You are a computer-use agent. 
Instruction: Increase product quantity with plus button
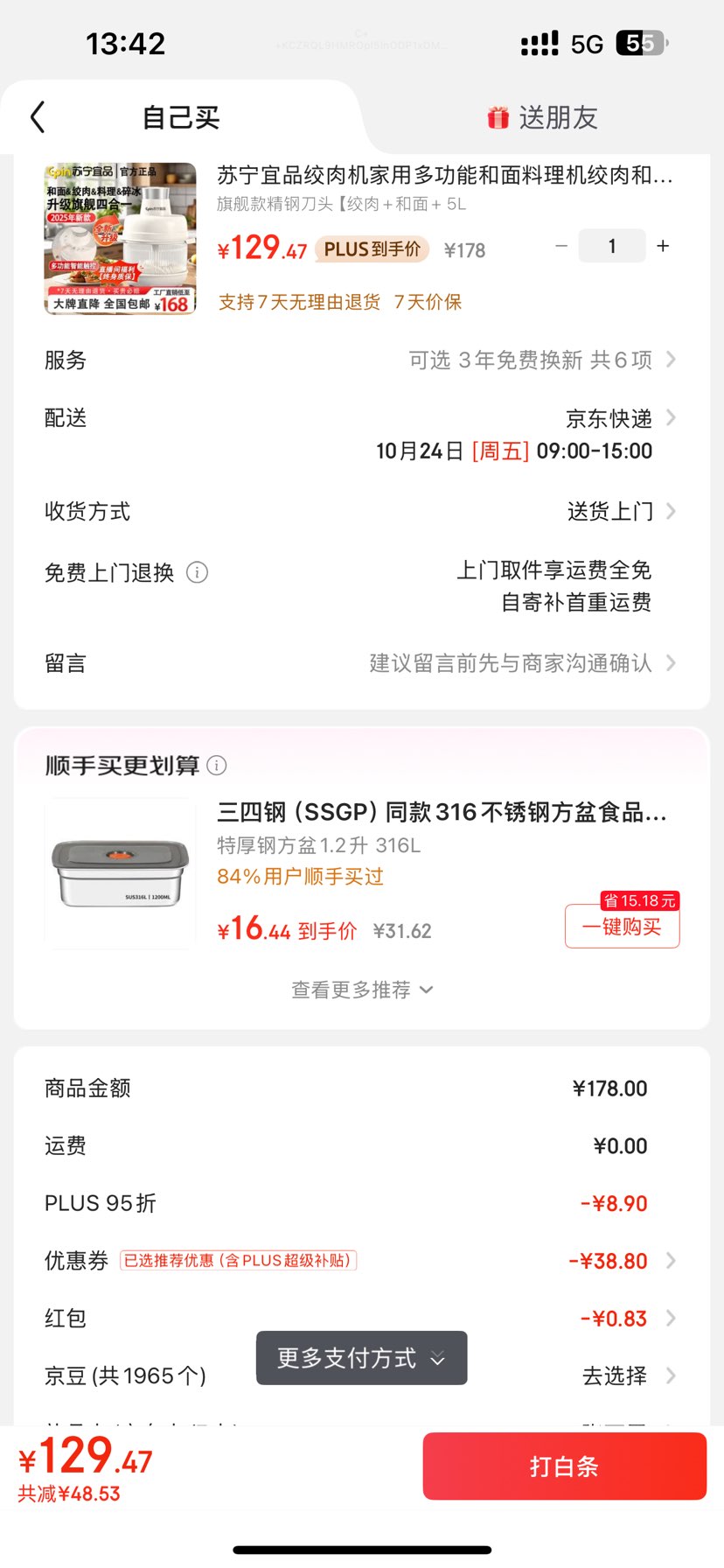664,246
